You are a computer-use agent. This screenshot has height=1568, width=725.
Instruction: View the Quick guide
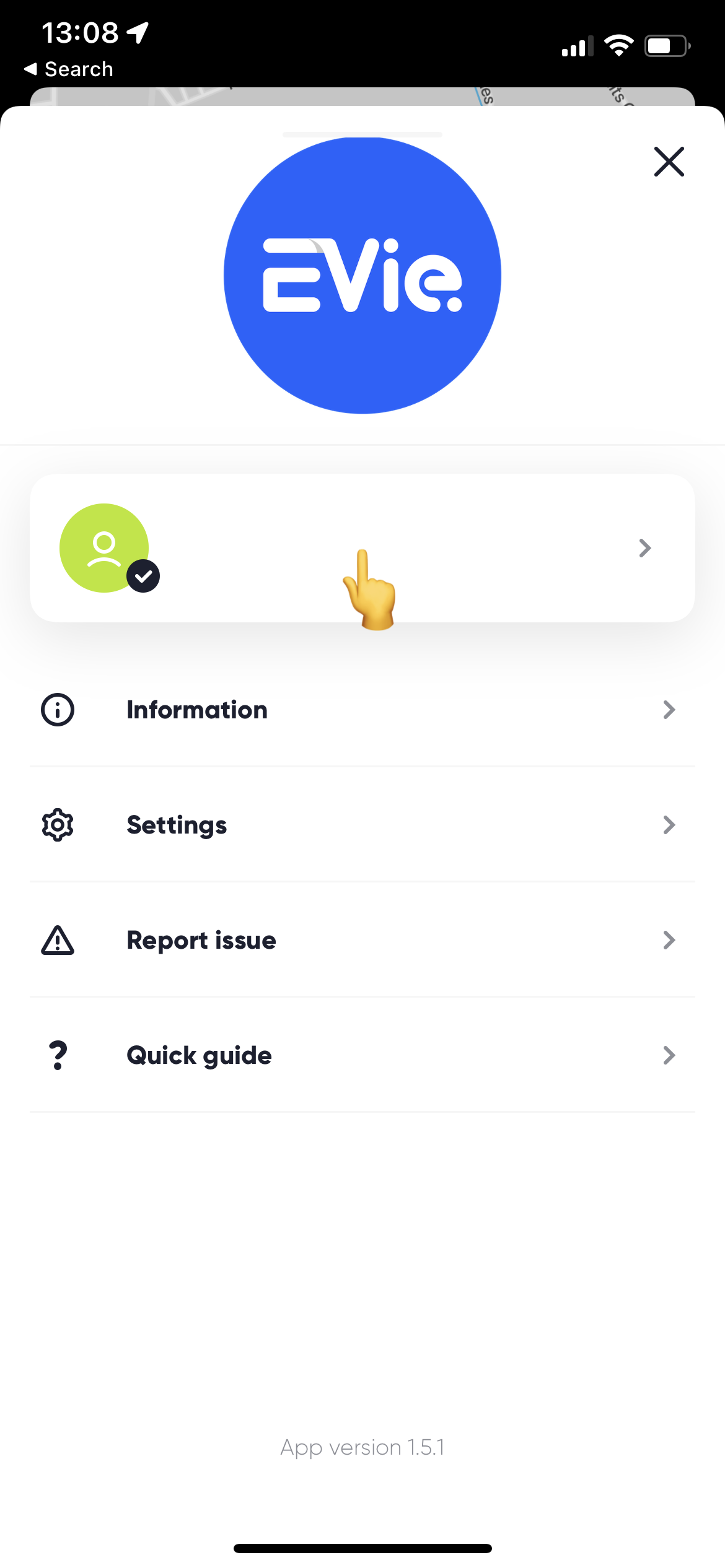362,1055
